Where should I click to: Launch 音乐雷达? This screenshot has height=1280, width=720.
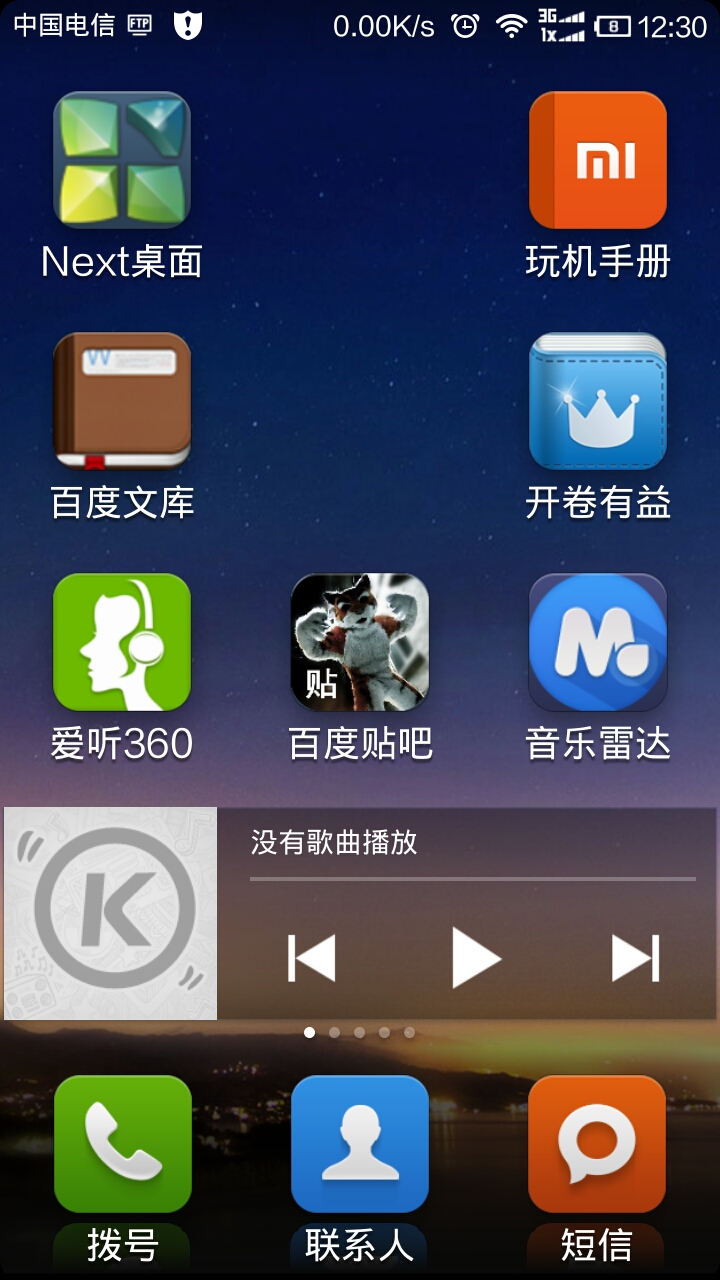(597, 642)
